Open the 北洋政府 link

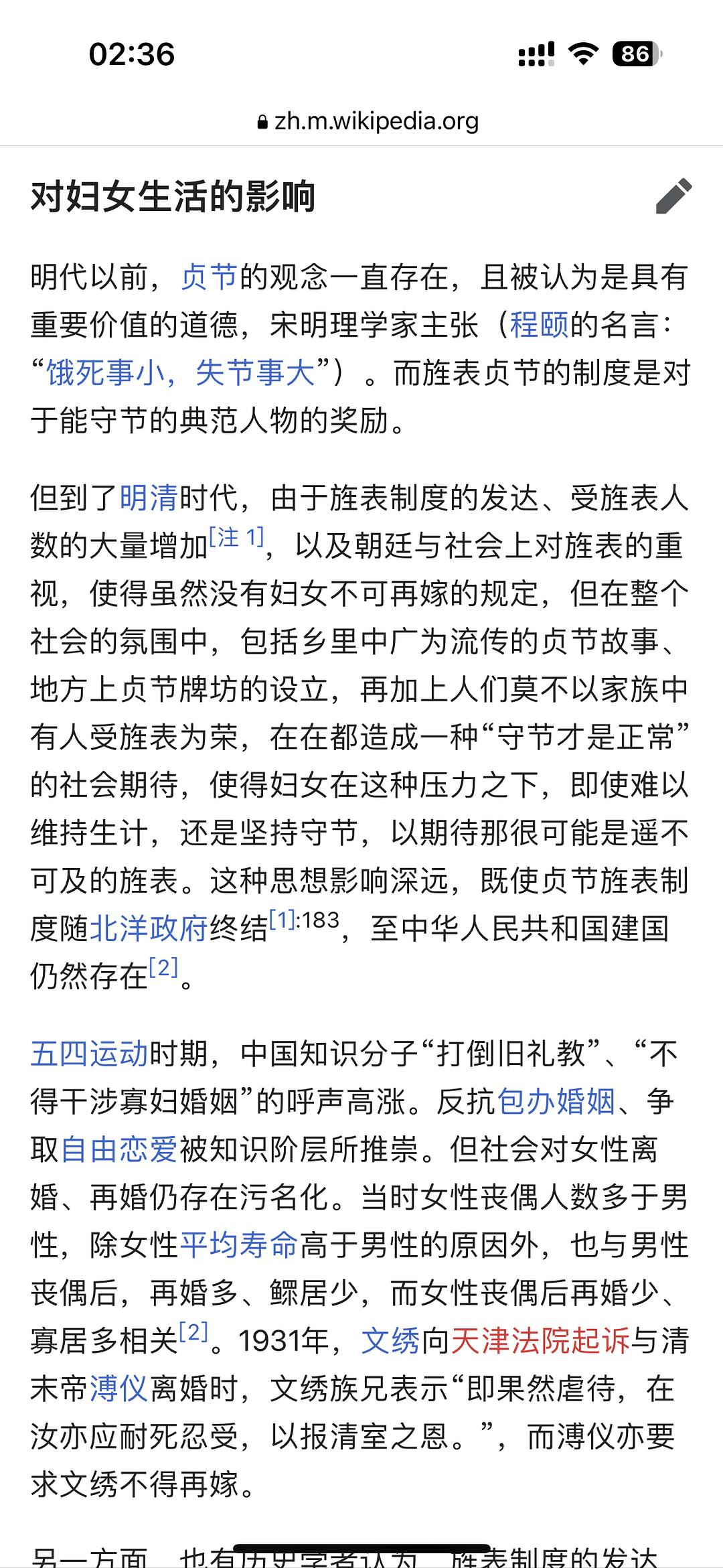coord(149,929)
